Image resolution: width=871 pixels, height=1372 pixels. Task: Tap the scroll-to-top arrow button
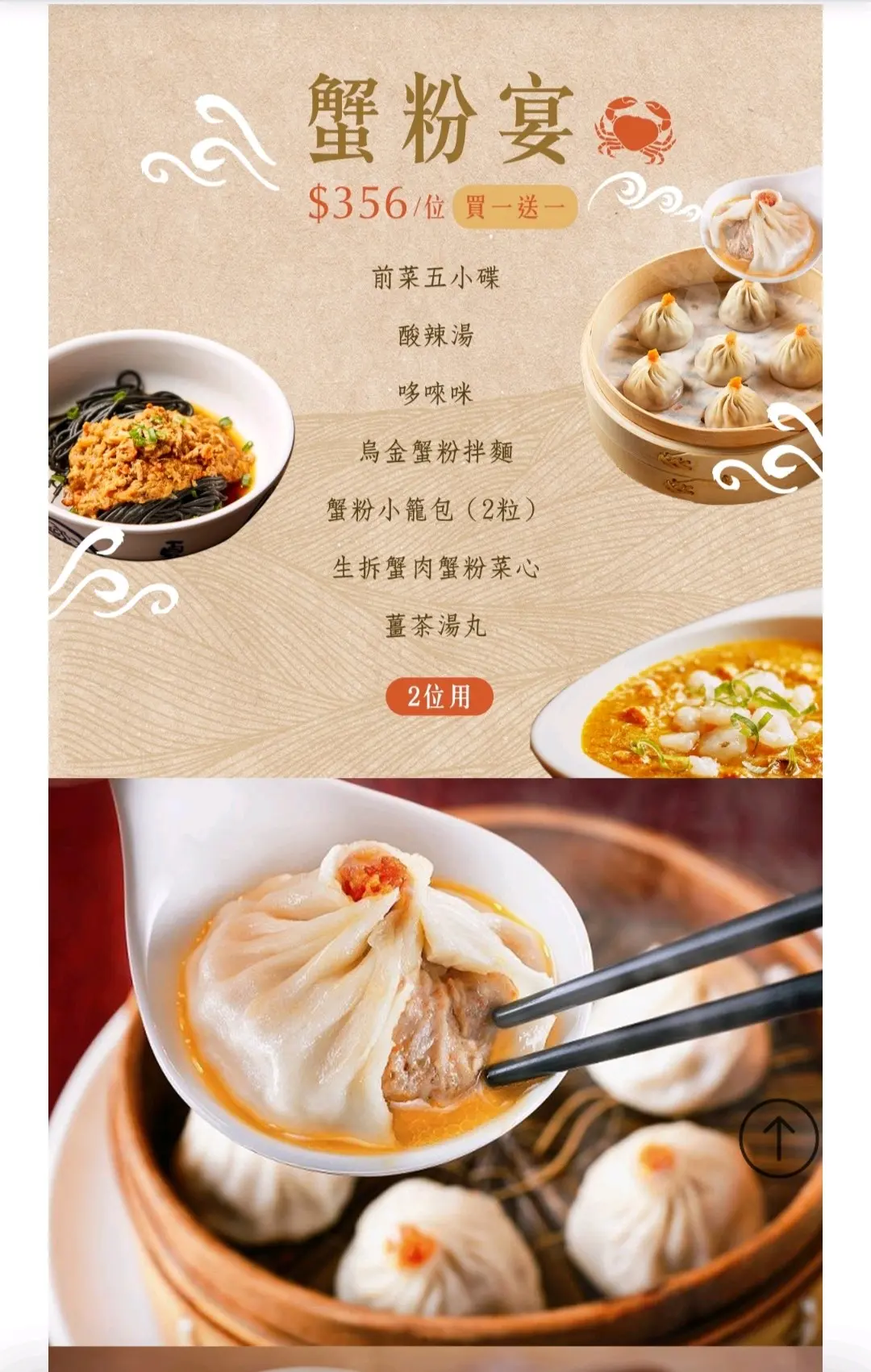[778, 1137]
